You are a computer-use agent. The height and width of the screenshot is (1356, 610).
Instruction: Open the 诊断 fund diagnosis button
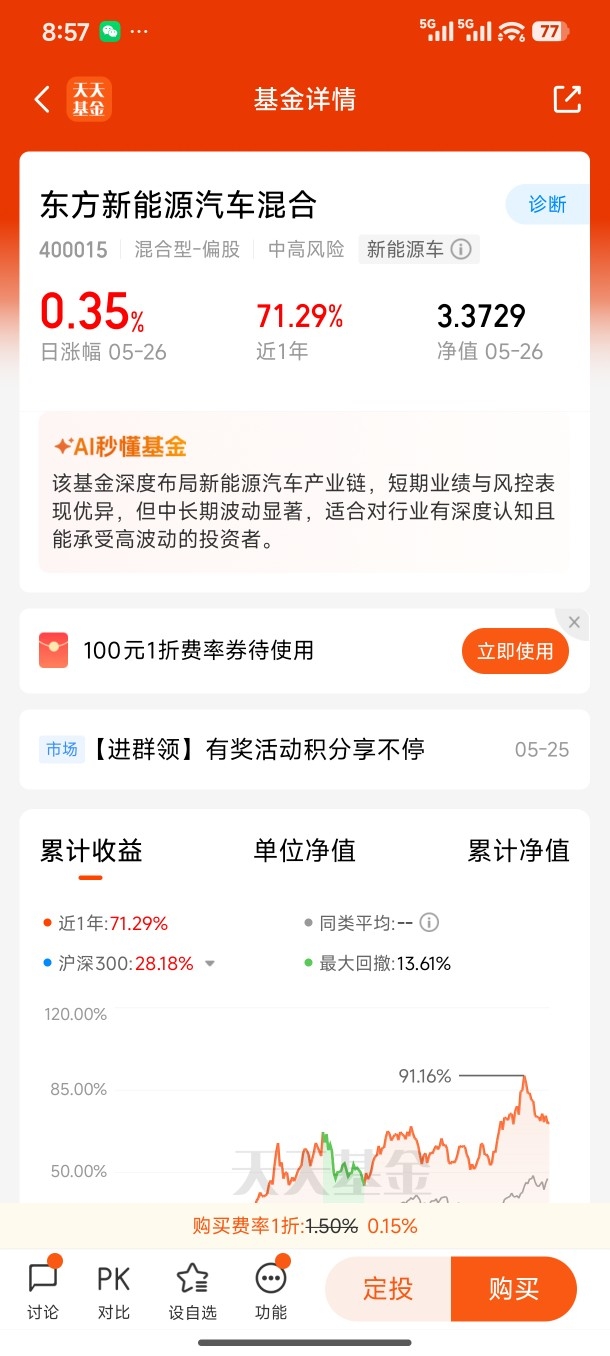pyautogui.click(x=547, y=204)
